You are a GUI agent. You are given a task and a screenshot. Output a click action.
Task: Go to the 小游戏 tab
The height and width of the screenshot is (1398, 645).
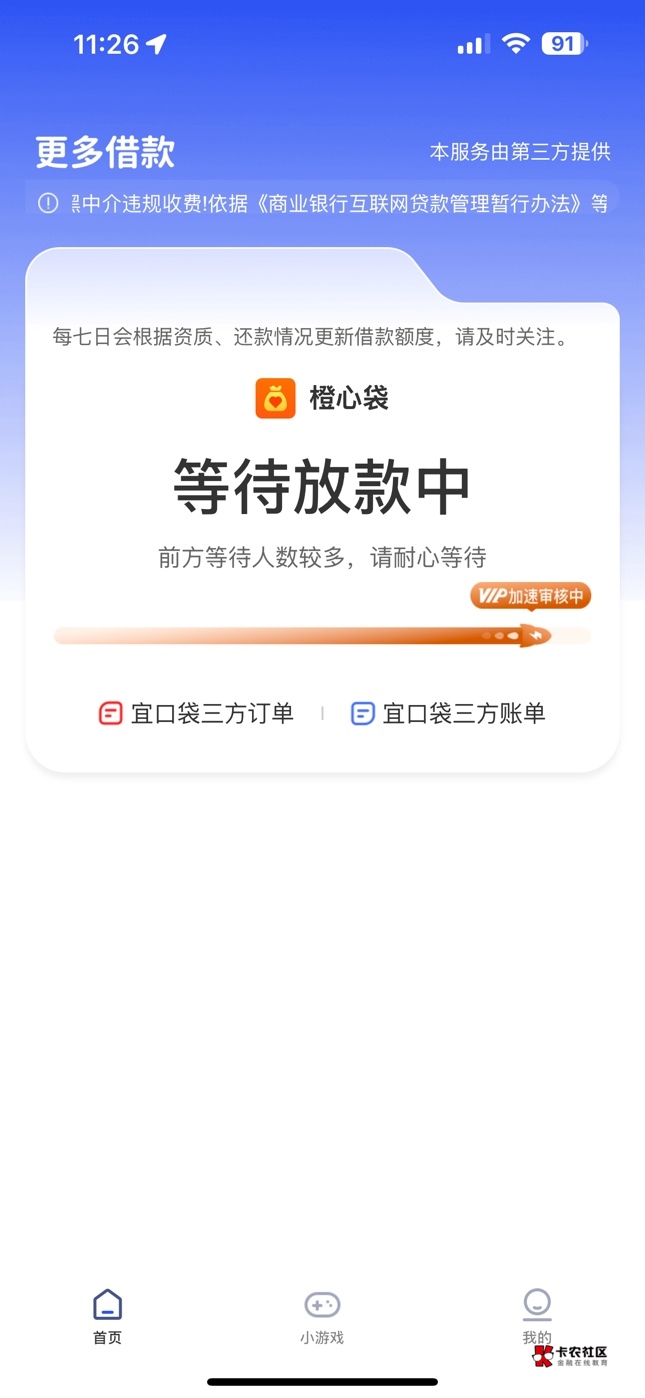[x=322, y=1316]
